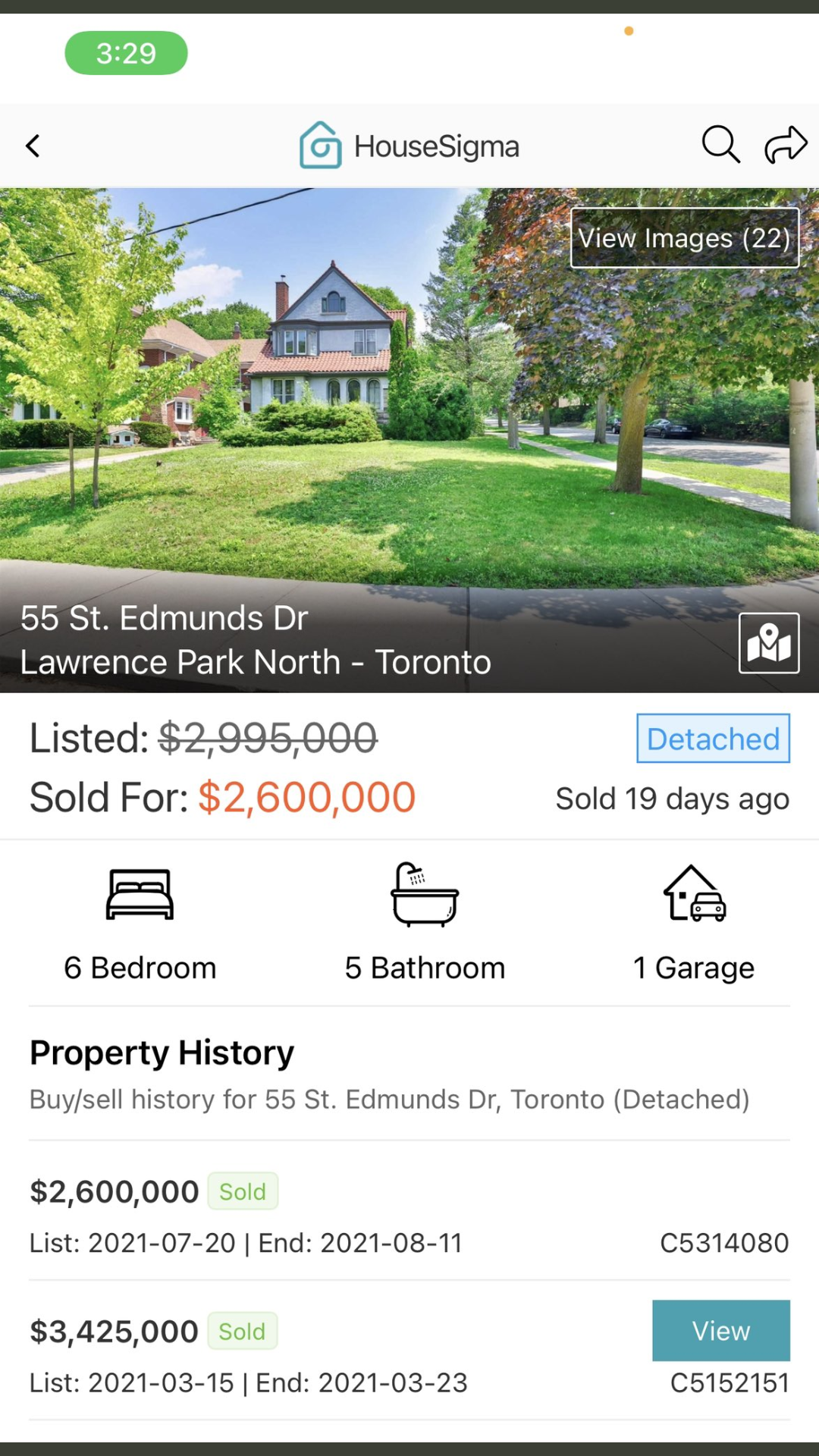The height and width of the screenshot is (1456, 819).
Task: Tap View for the $3,425,000 sold listing
Action: click(x=720, y=1330)
